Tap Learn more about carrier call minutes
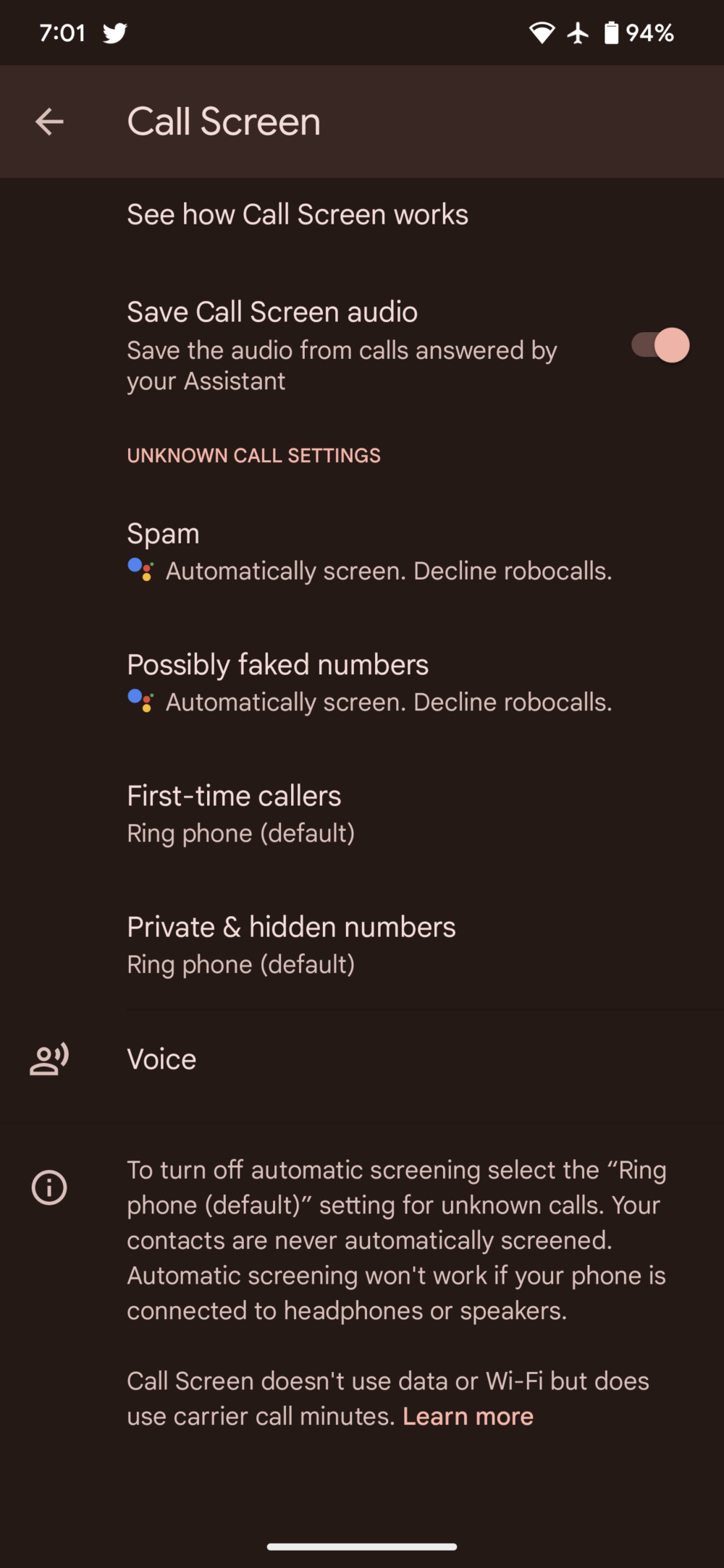The width and height of the screenshot is (724, 1568). click(x=467, y=1416)
